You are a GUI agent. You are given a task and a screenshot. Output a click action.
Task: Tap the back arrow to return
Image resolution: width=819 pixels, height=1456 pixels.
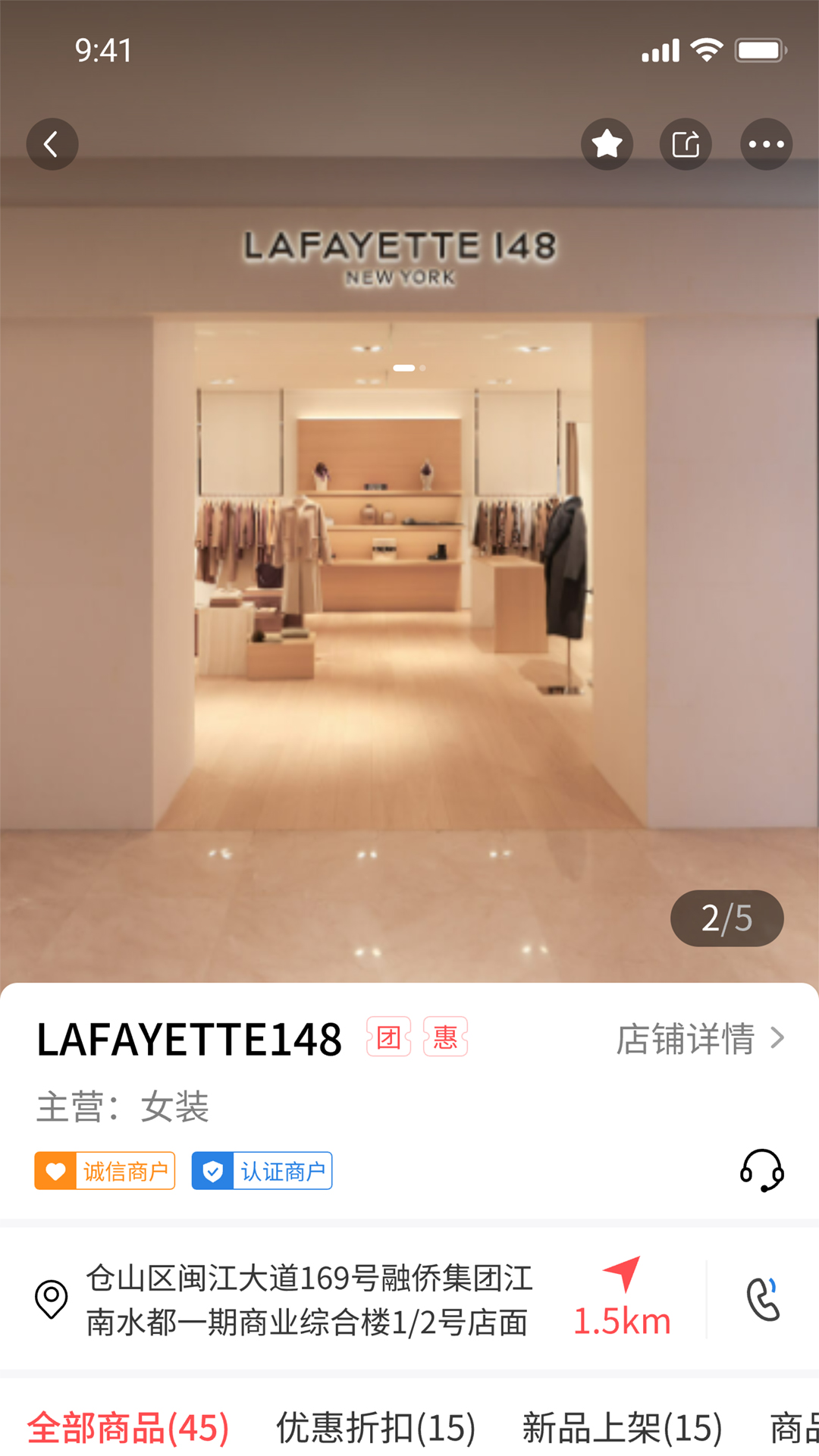(x=52, y=144)
